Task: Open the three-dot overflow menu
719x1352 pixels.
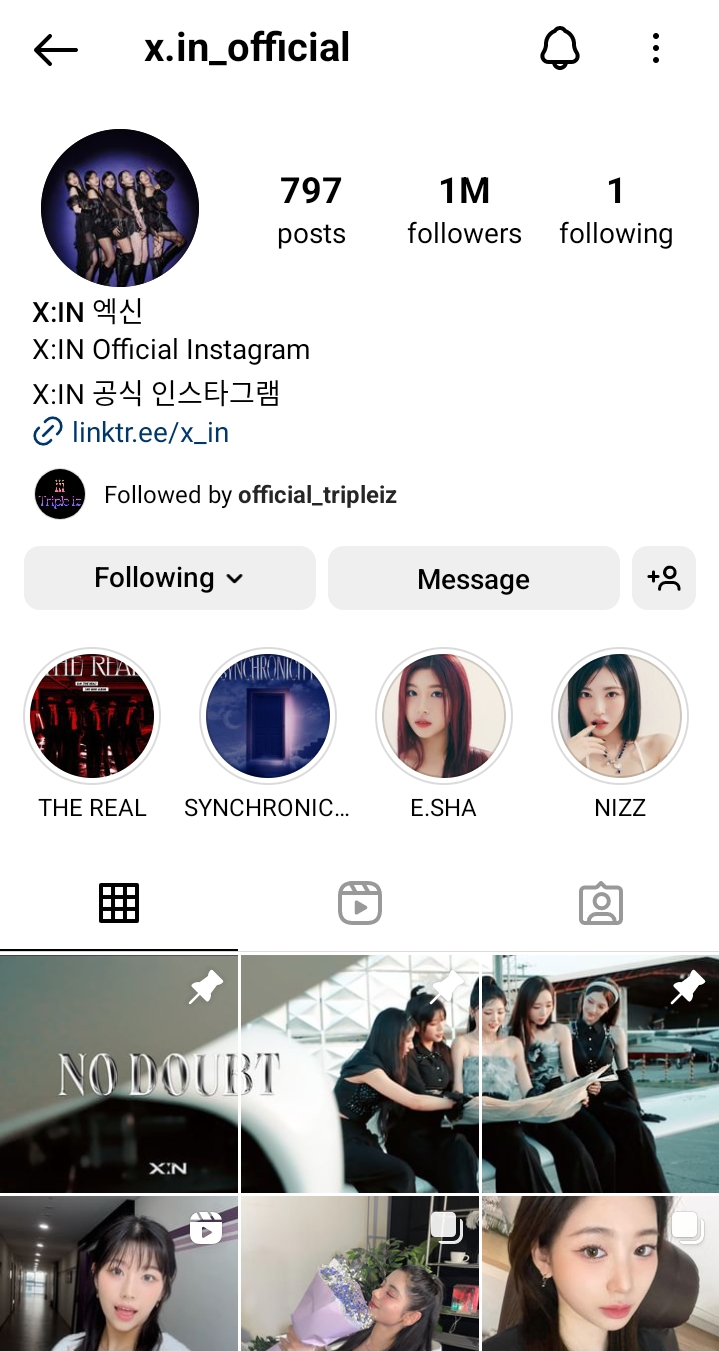Action: click(656, 48)
